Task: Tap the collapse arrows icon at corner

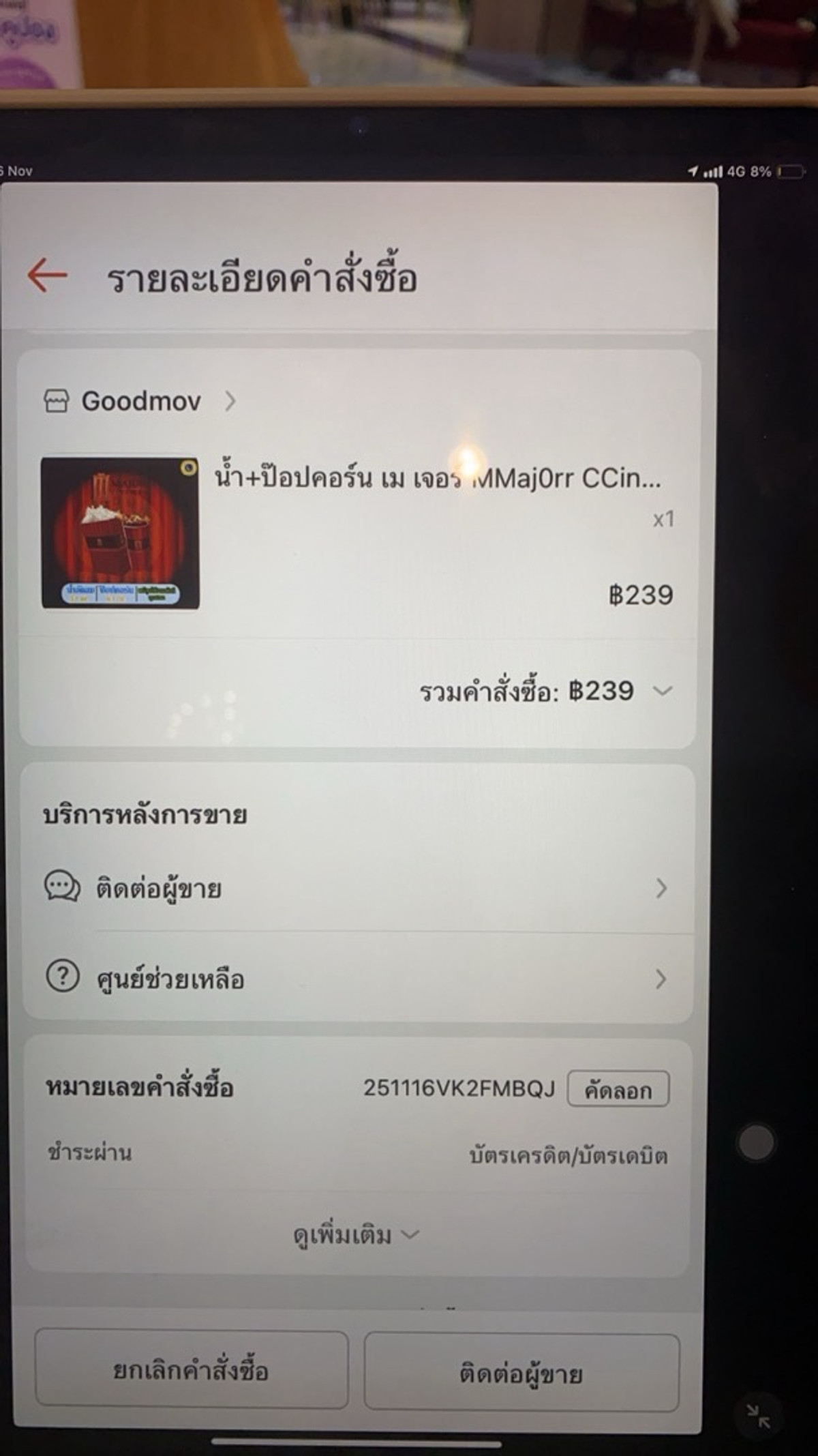Action: click(757, 1416)
